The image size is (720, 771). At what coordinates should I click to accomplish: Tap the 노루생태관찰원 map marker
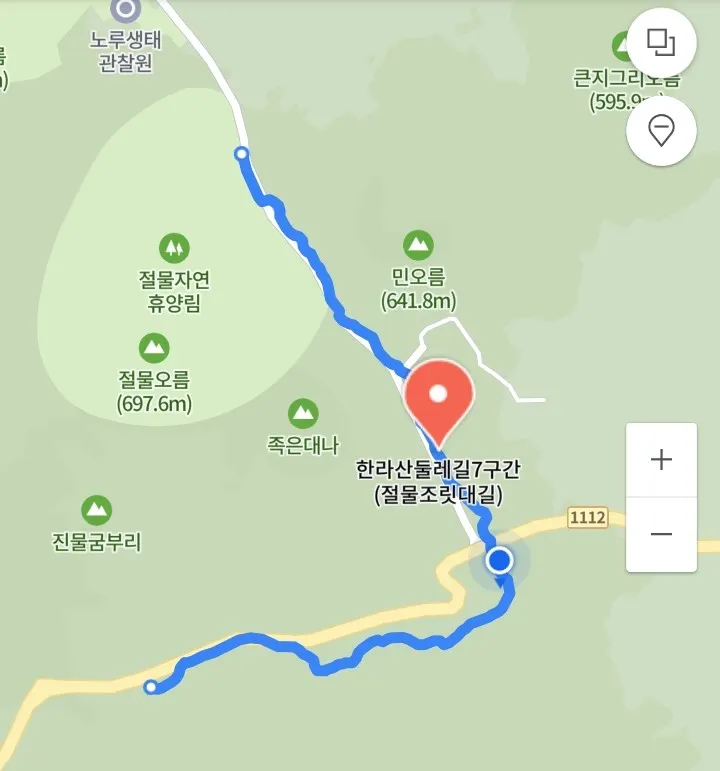click(x=125, y=10)
